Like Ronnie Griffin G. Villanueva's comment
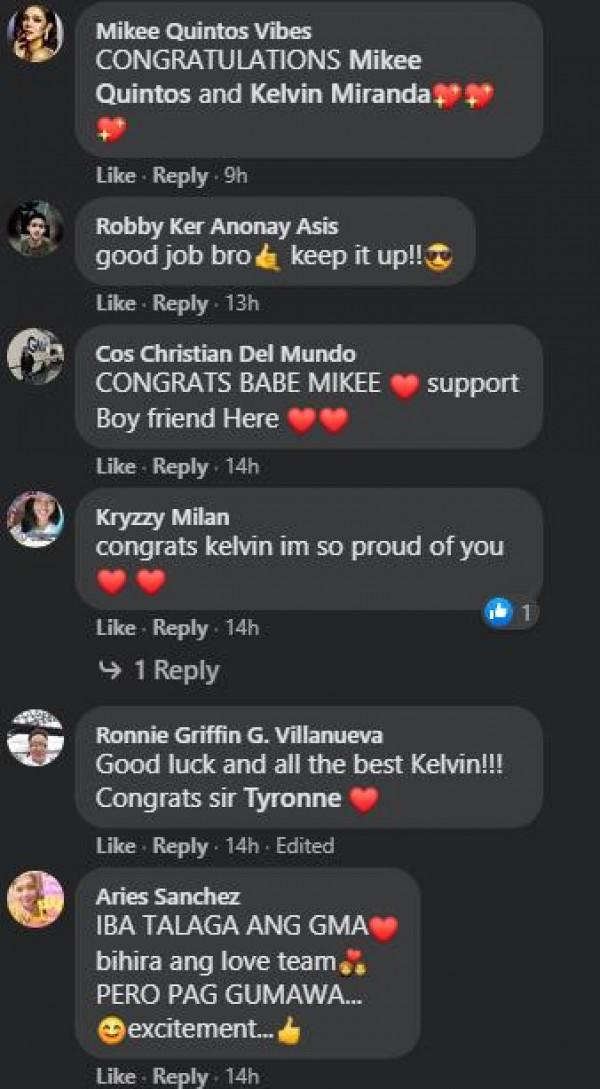Screen dimensions: 600x1089 [115, 846]
